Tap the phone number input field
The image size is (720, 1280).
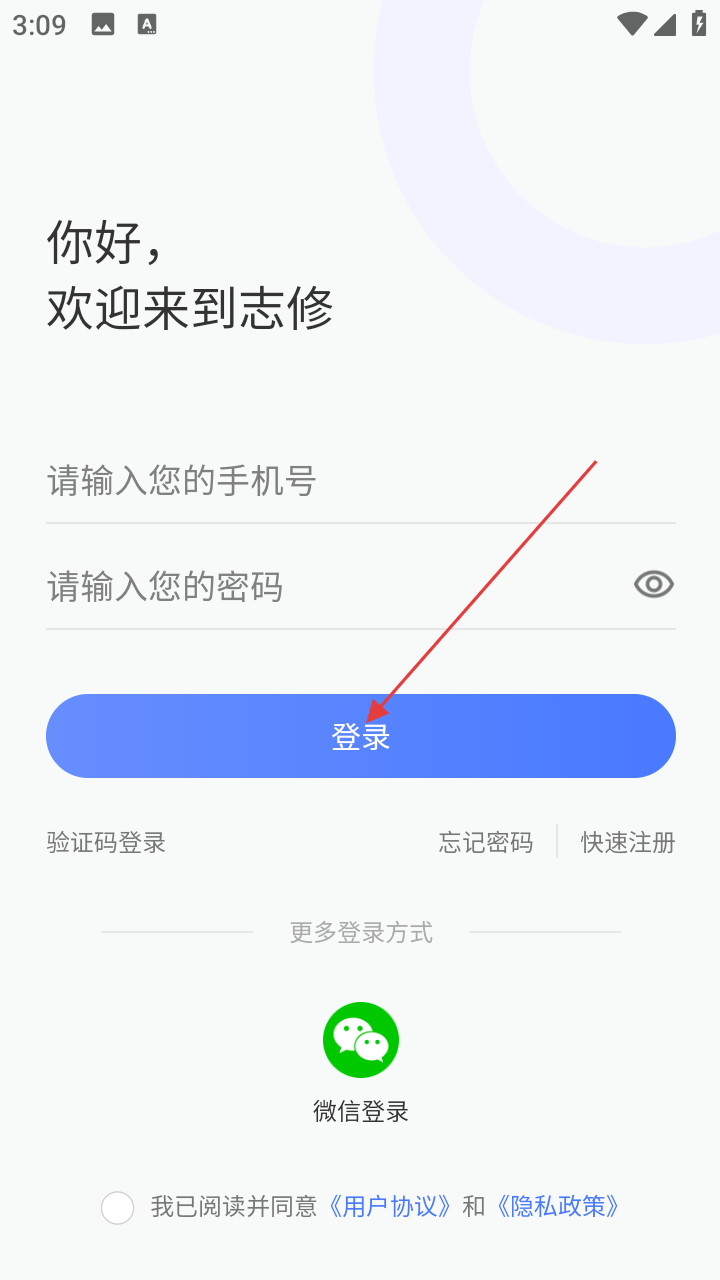[340, 482]
